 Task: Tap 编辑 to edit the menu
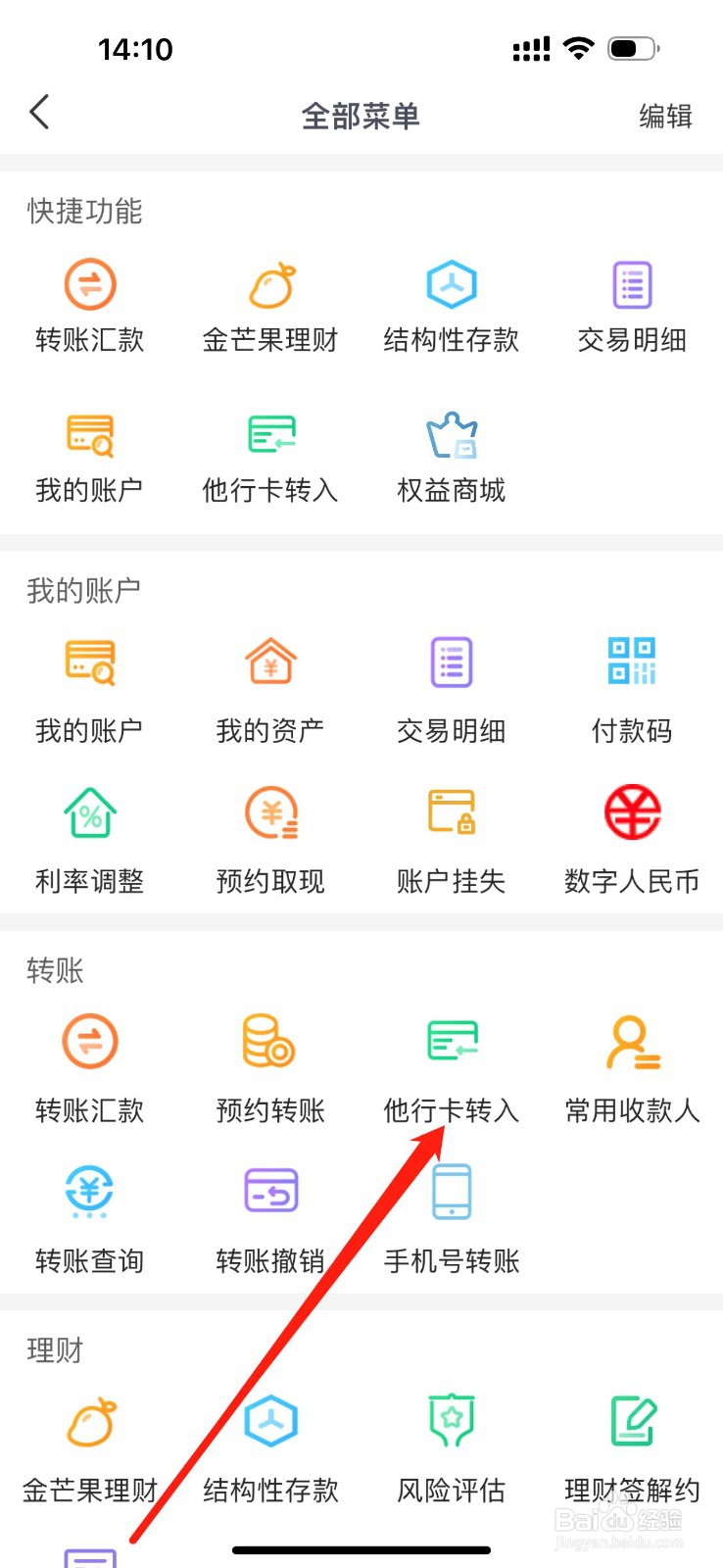665,117
